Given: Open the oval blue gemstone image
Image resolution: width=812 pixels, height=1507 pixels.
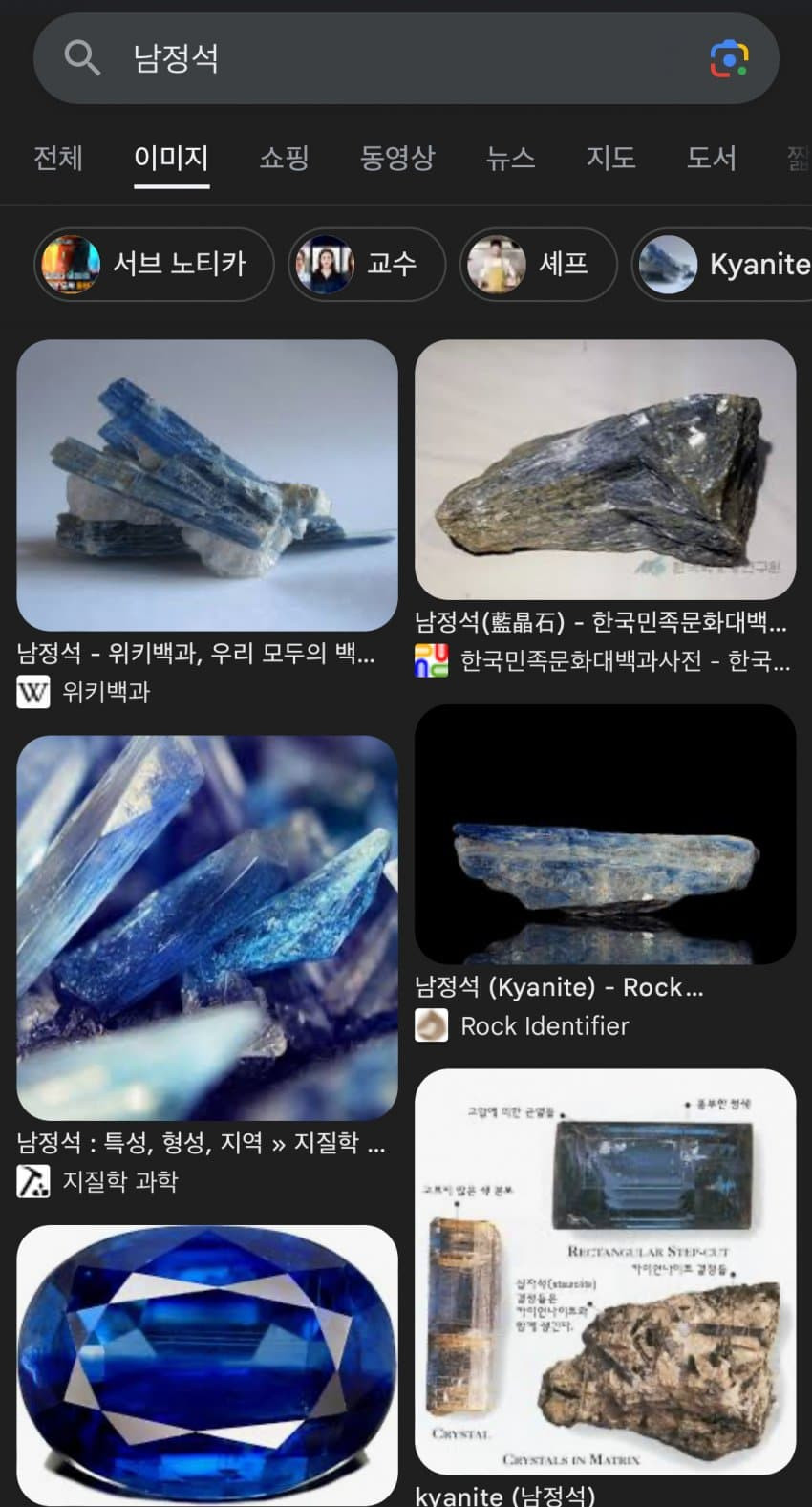Looking at the screenshot, I should 207,1365.
